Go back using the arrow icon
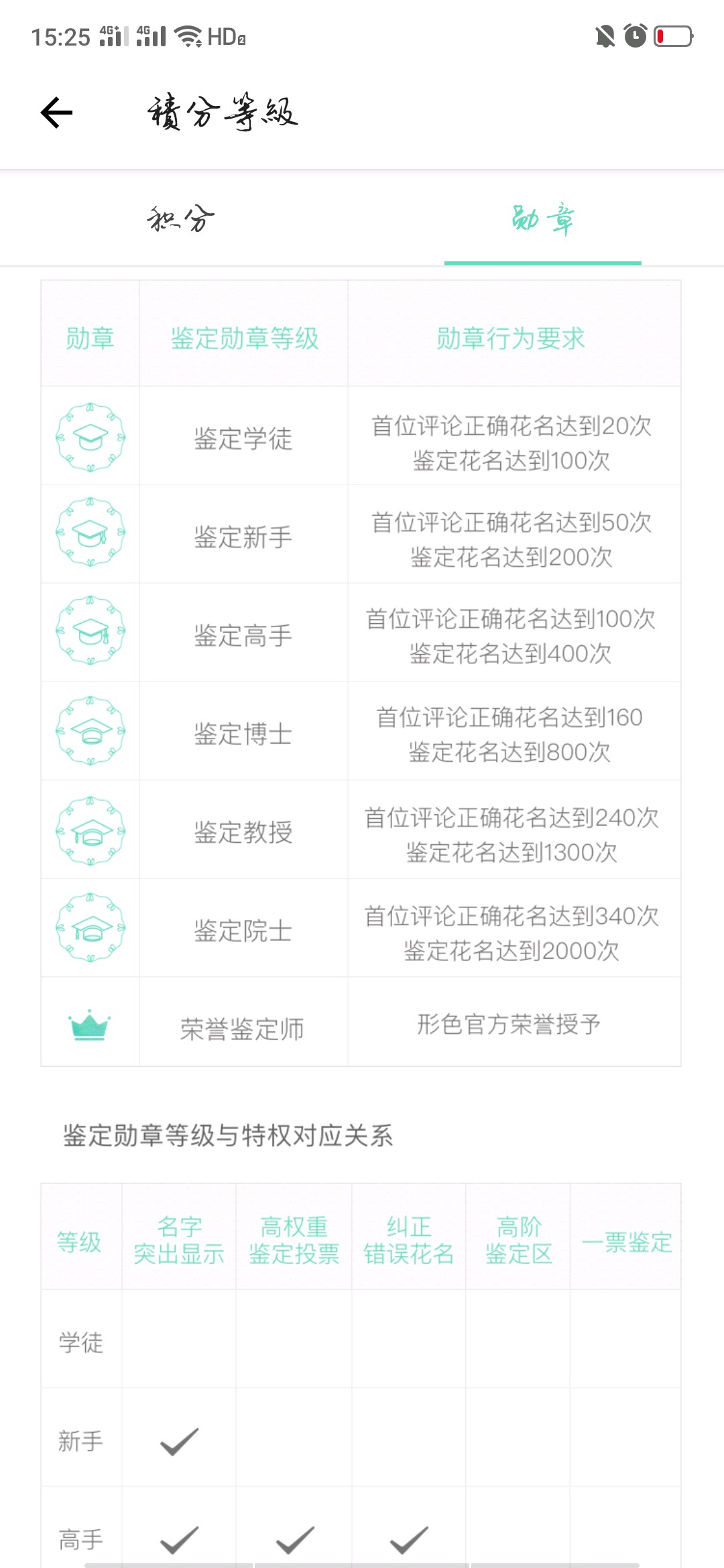This screenshot has width=724, height=1568. [x=56, y=112]
